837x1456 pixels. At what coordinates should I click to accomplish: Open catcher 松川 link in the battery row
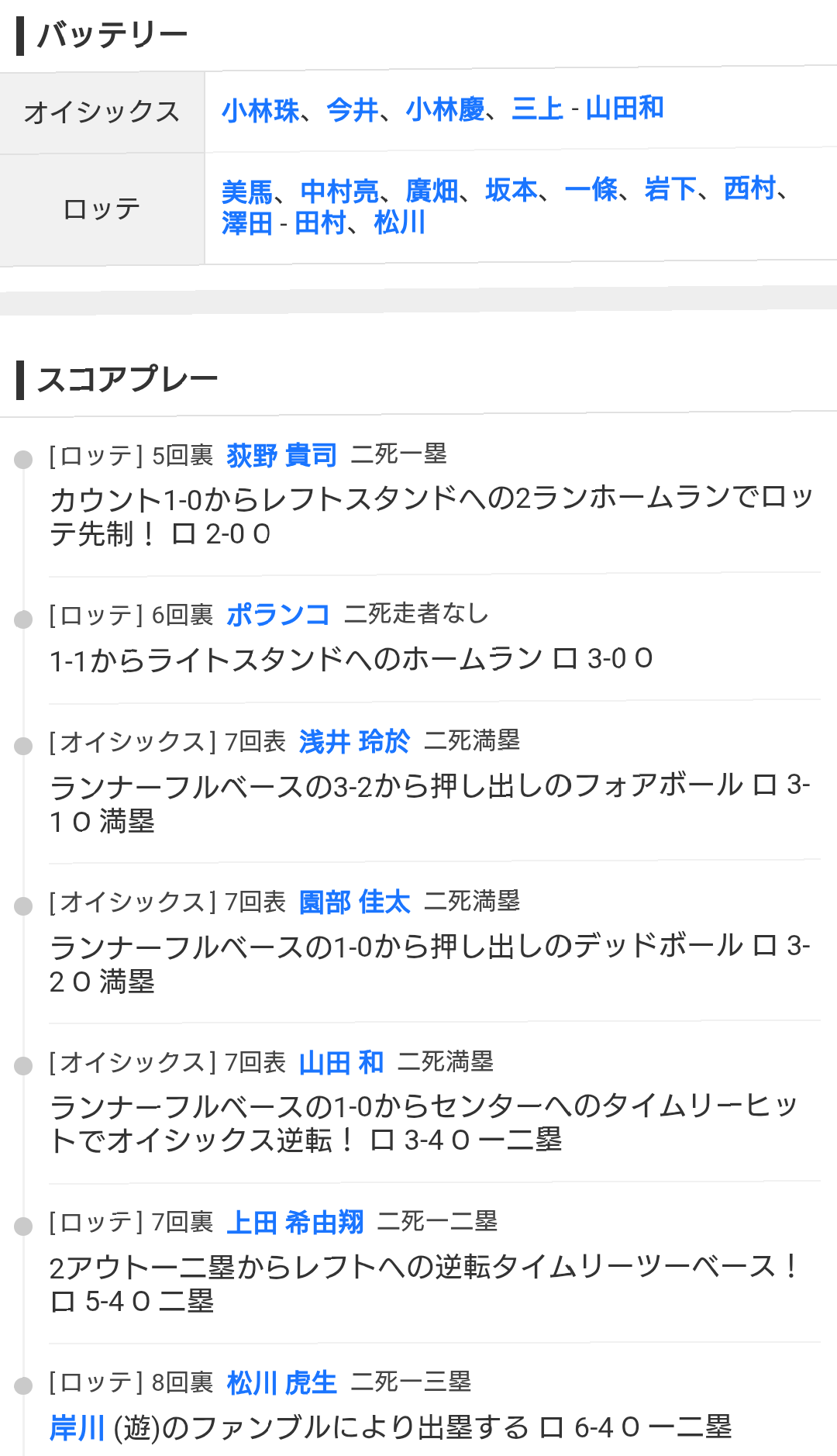(400, 223)
